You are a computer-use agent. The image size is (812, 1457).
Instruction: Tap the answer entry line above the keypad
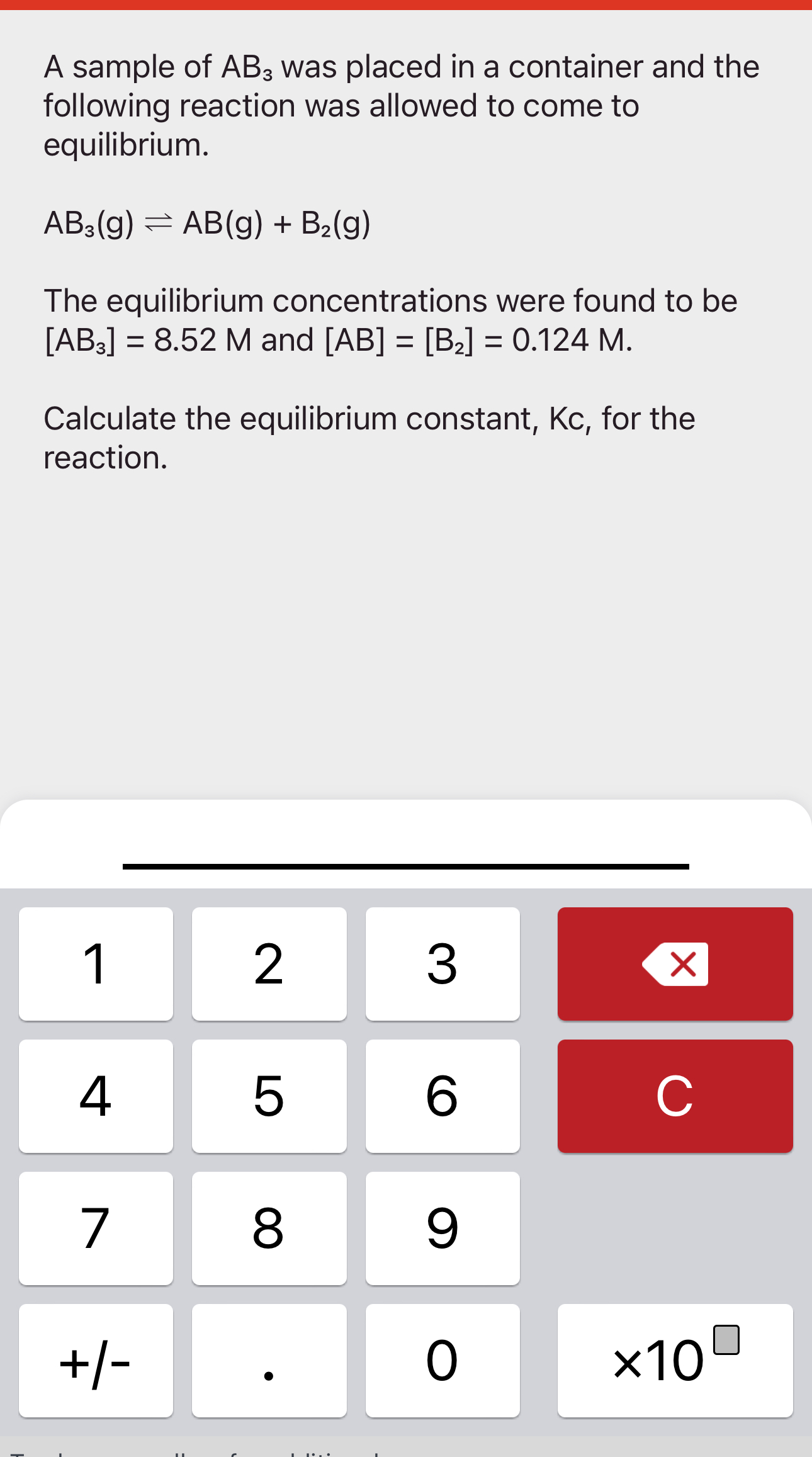point(406,866)
